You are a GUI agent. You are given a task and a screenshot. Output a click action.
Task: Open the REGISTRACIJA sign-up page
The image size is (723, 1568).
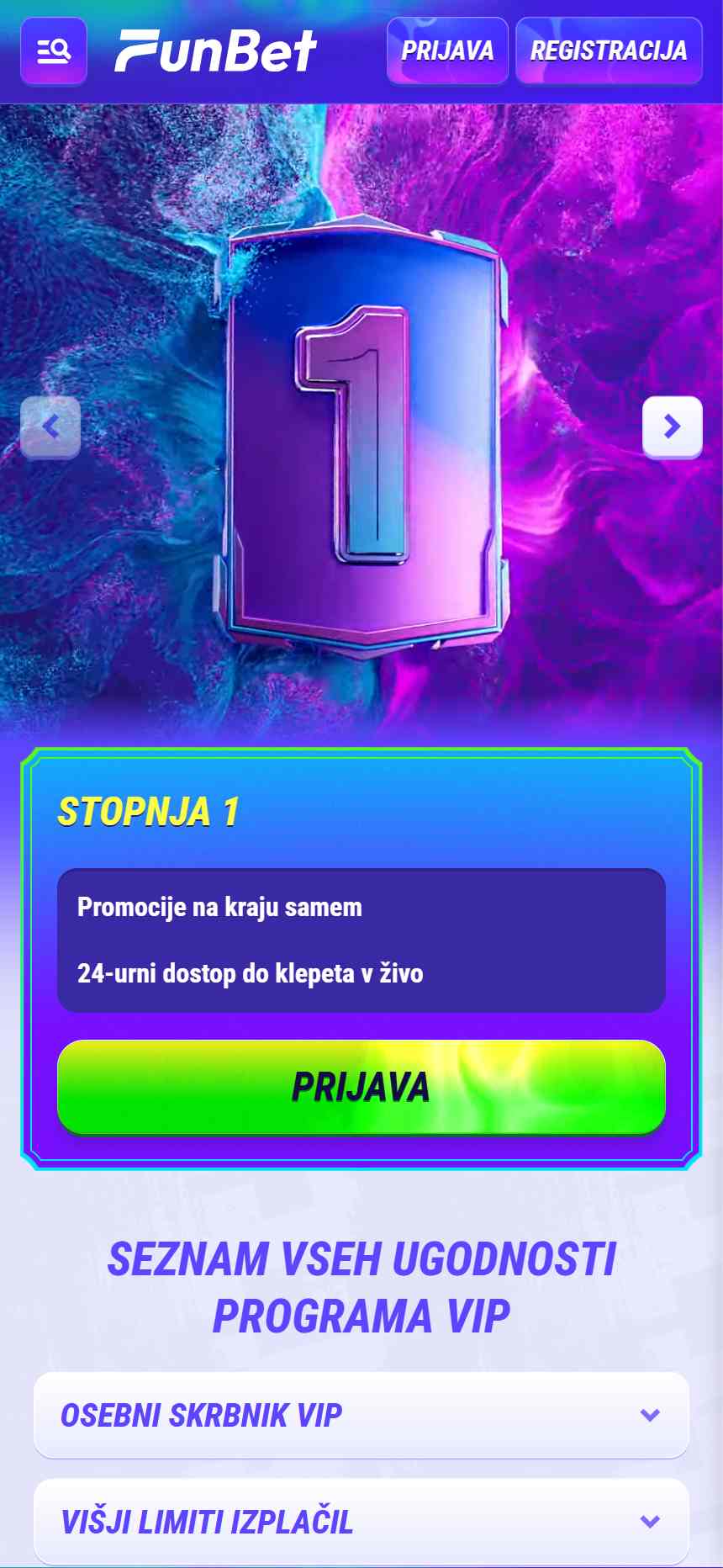[x=609, y=50]
